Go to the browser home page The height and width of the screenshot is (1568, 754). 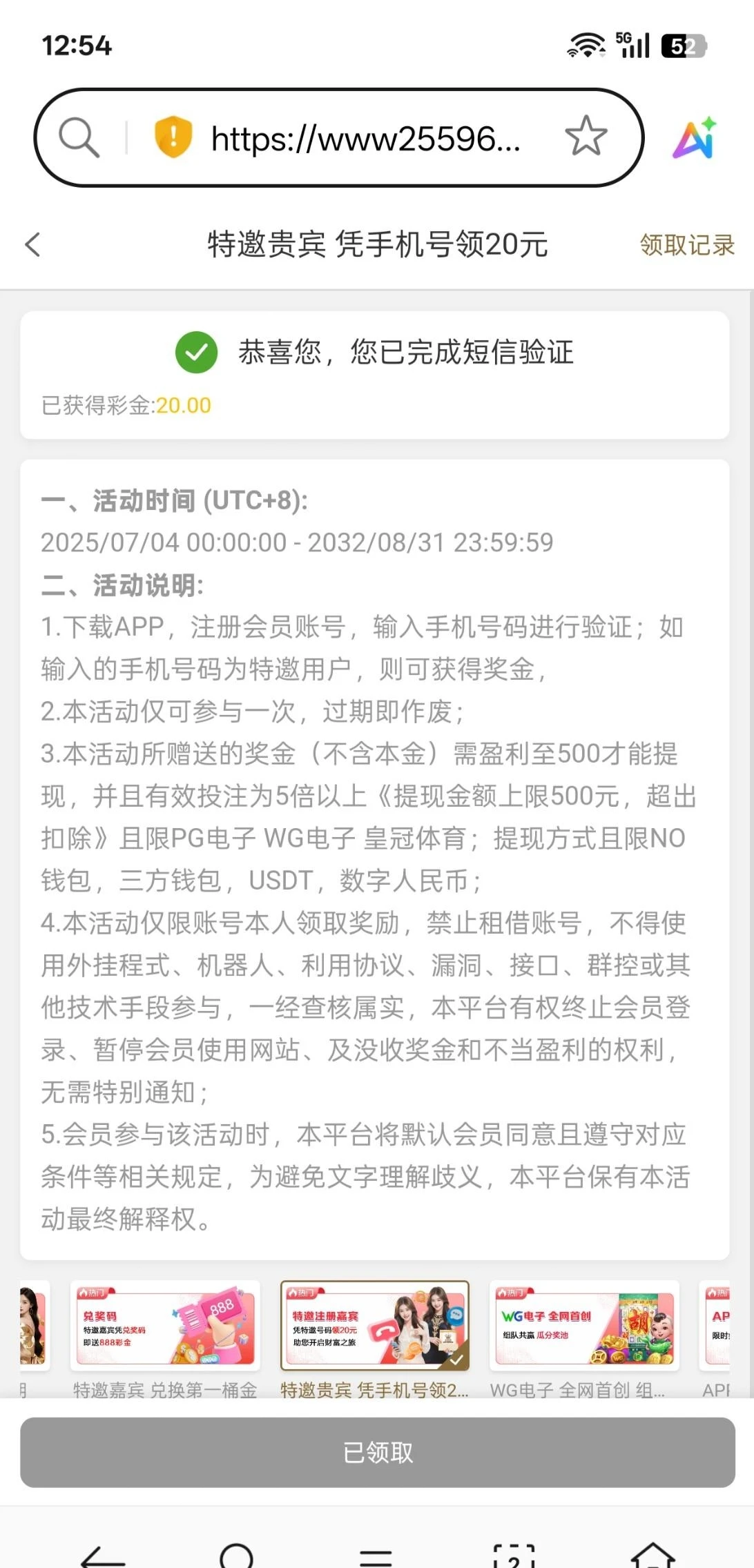pyautogui.click(x=652, y=1556)
